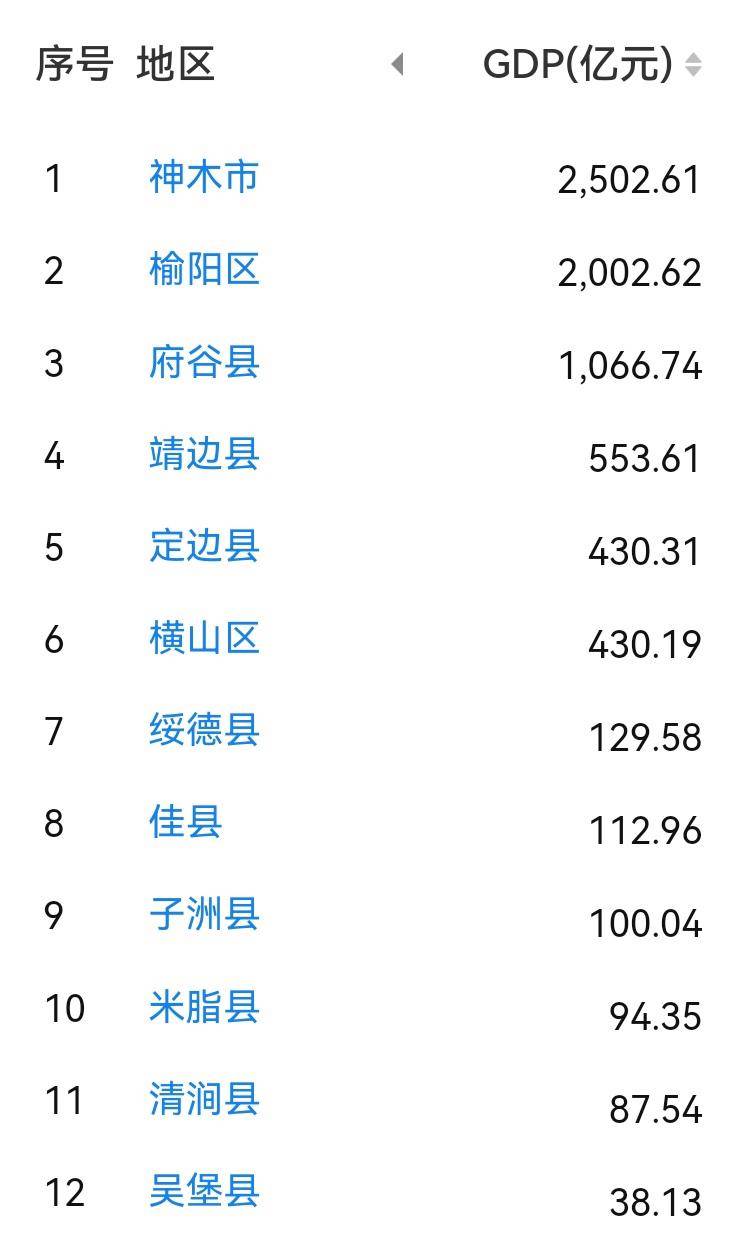
Task: Open the 吴堡县 link
Action: pyautogui.click(x=204, y=1190)
